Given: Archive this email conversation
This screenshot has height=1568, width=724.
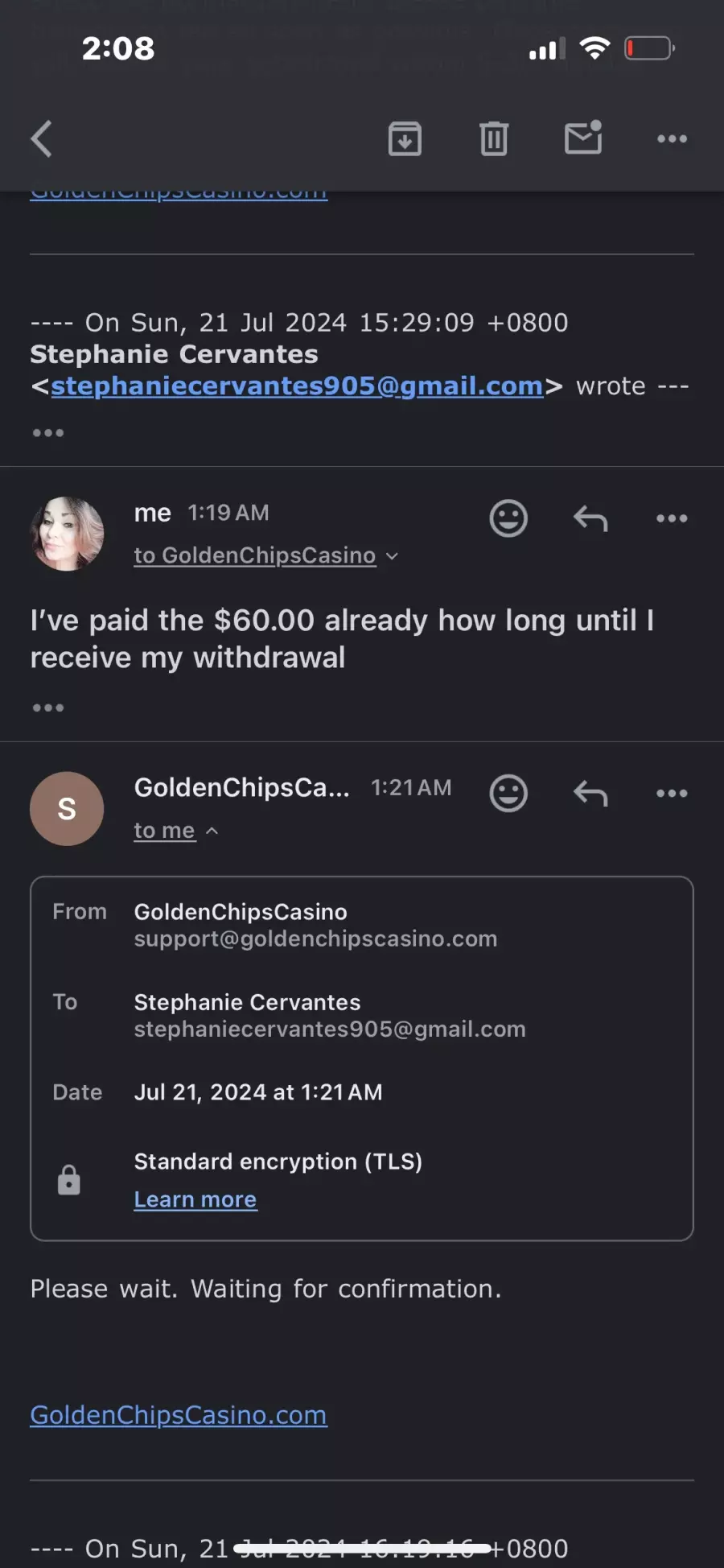Looking at the screenshot, I should (405, 138).
